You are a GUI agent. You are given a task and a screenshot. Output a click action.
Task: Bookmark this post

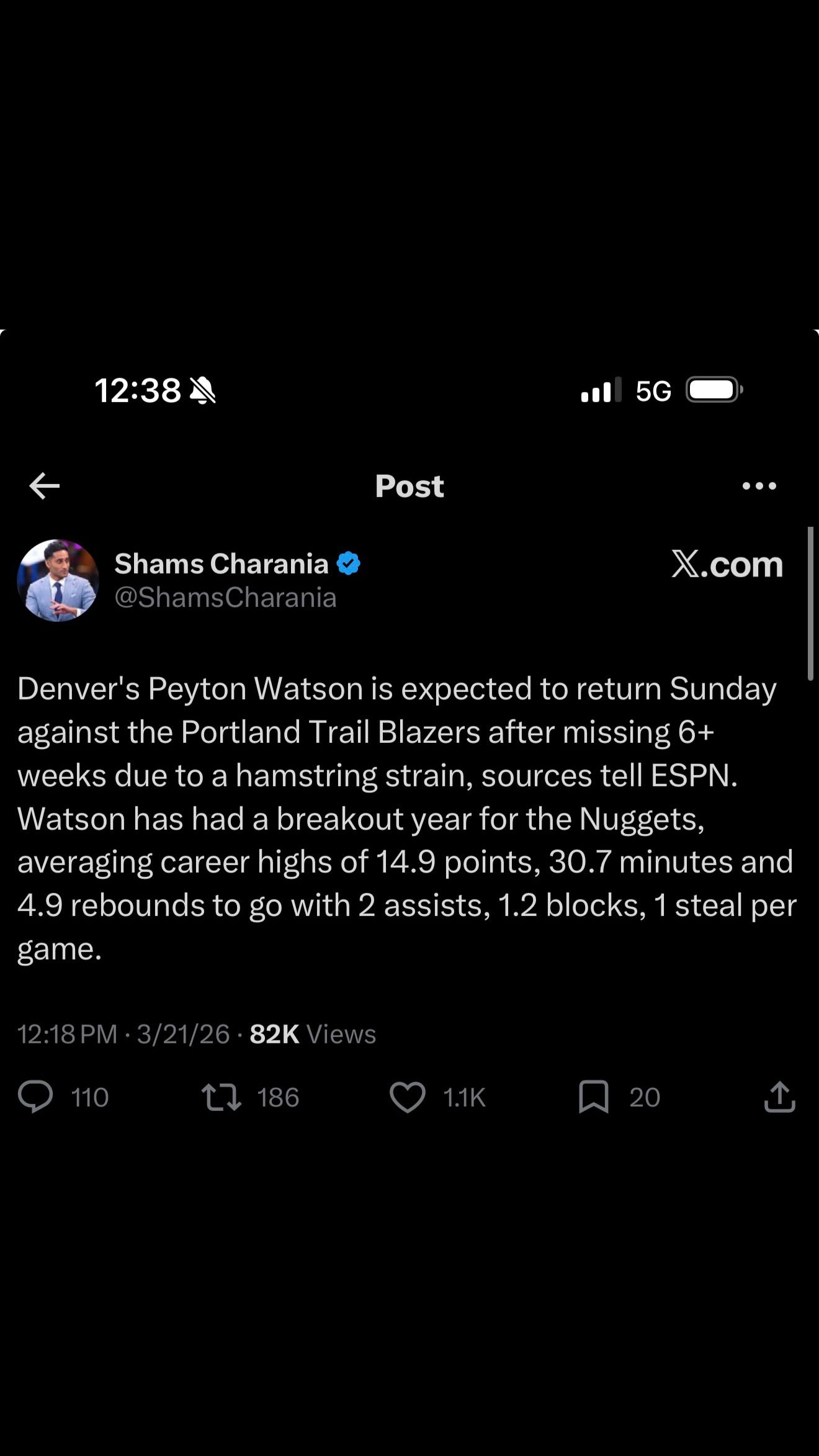coord(593,1097)
